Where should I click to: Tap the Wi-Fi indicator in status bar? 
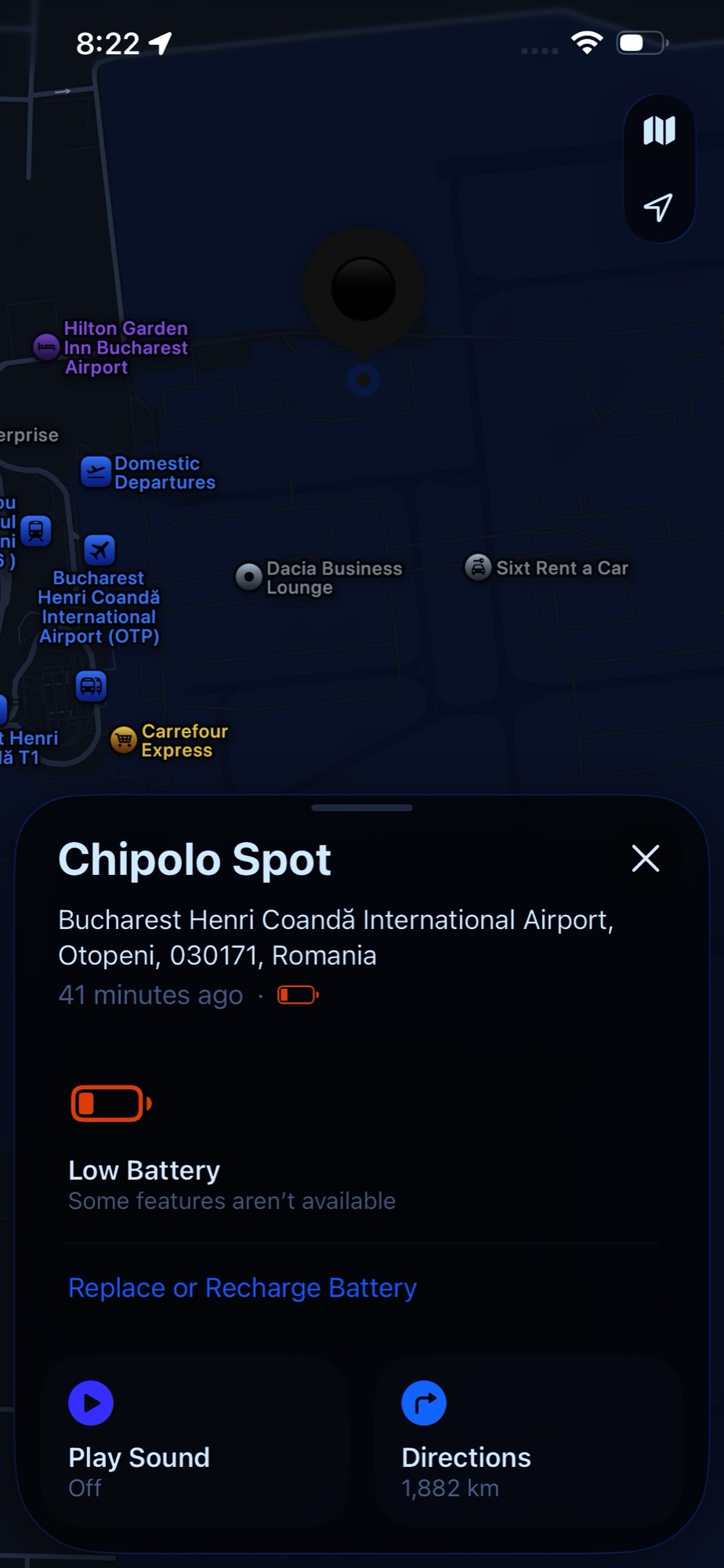pos(587,43)
